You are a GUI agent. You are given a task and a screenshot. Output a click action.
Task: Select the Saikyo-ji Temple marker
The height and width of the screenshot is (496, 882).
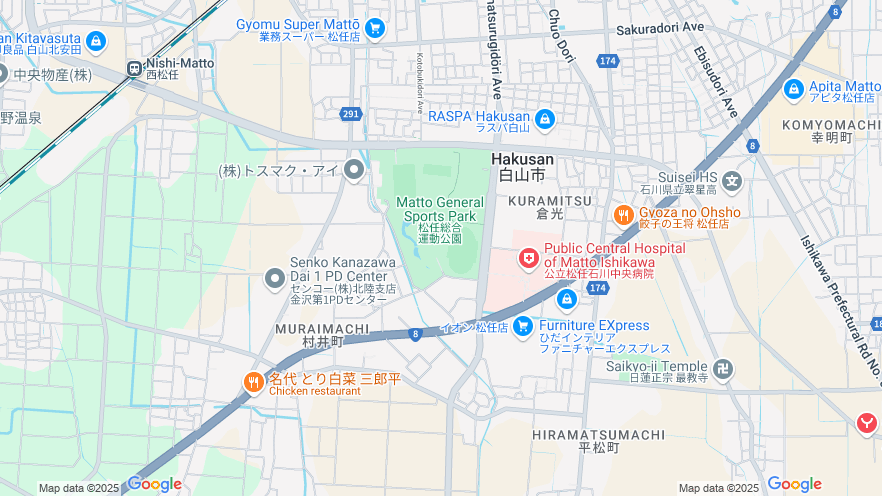pyautogui.click(x=723, y=369)
